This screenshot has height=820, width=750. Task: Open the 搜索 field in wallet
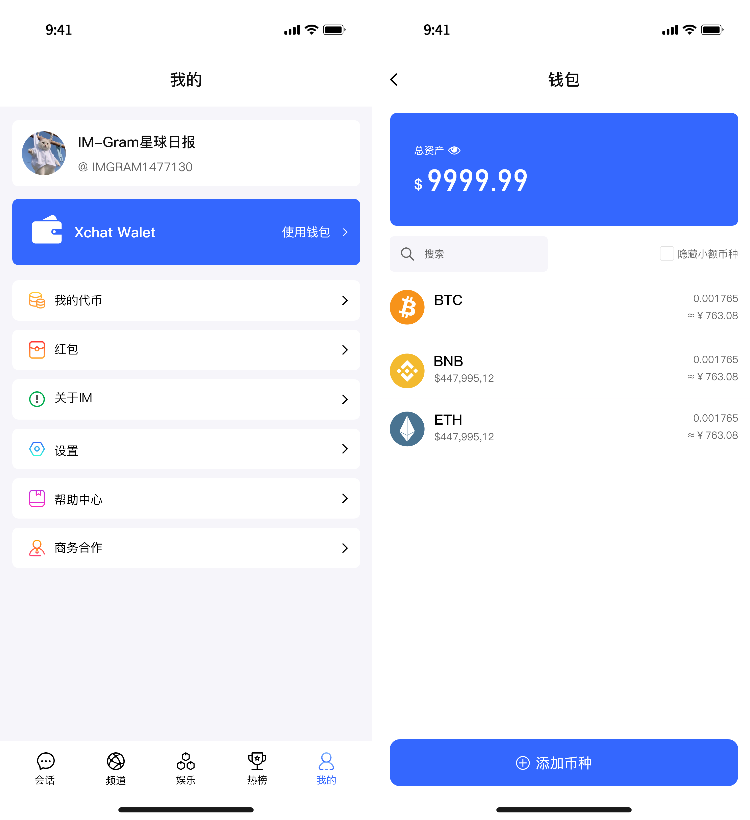(x=469, y=254)
